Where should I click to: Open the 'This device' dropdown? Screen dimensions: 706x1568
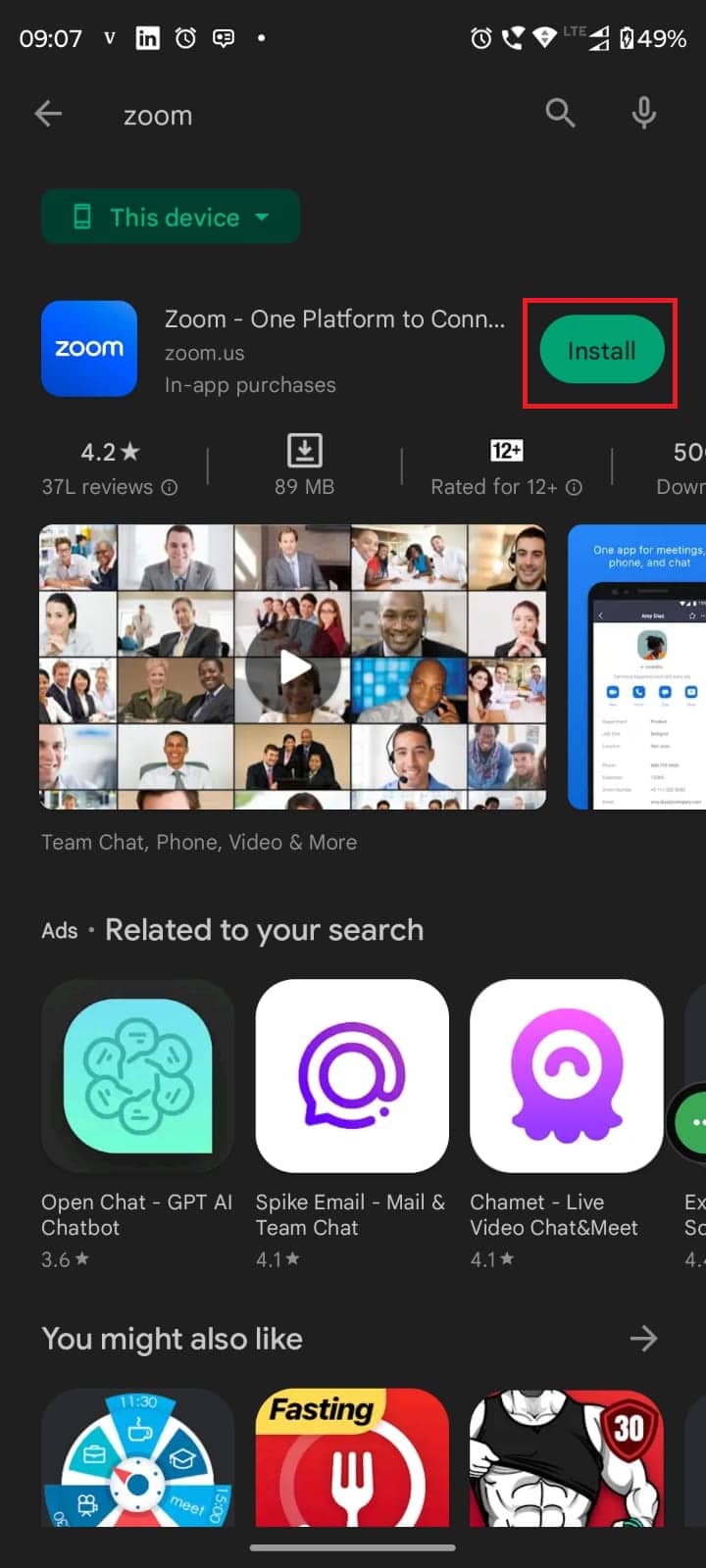pos(171,217)
